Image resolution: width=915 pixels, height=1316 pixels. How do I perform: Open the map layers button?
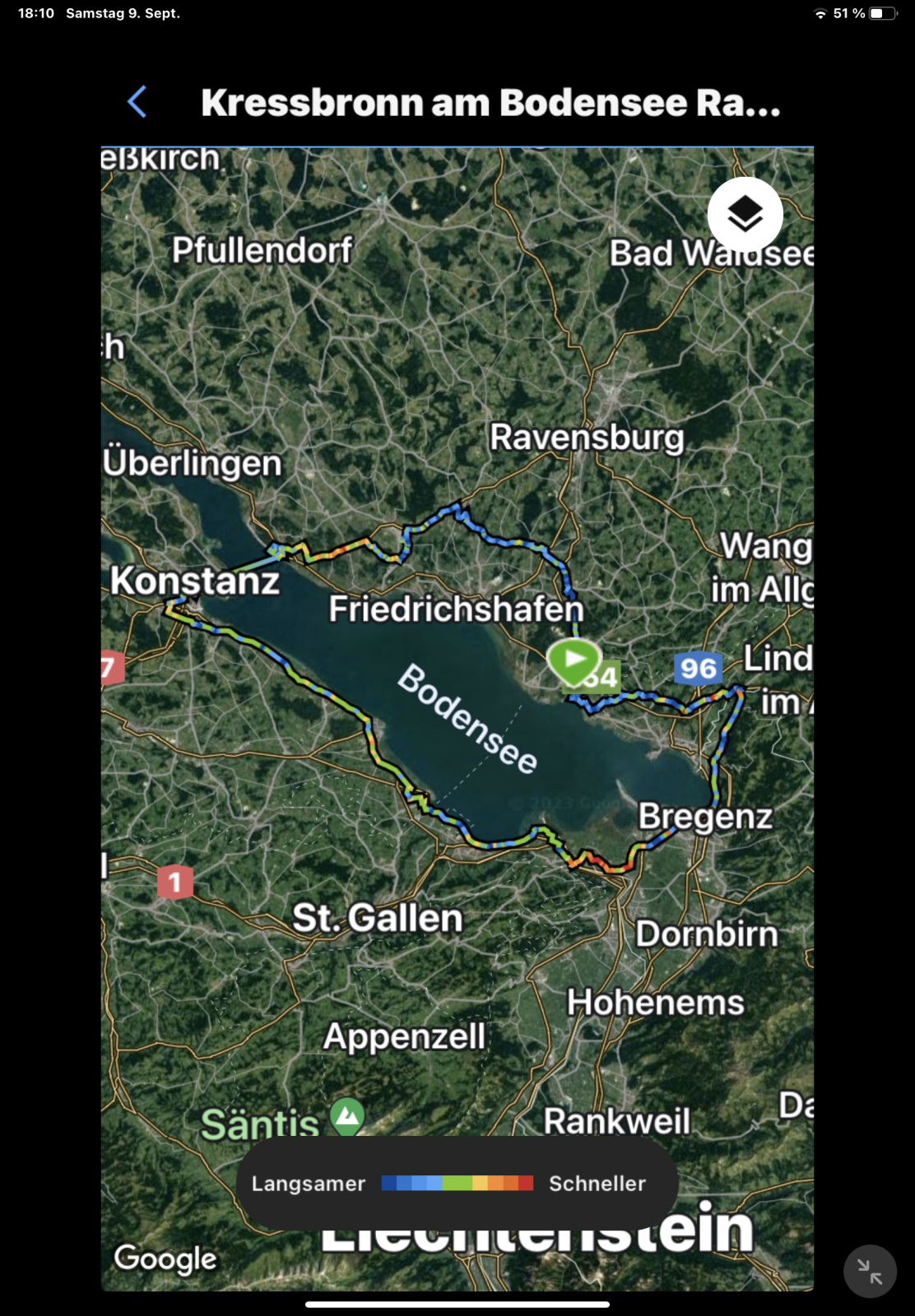pos(745,215)
